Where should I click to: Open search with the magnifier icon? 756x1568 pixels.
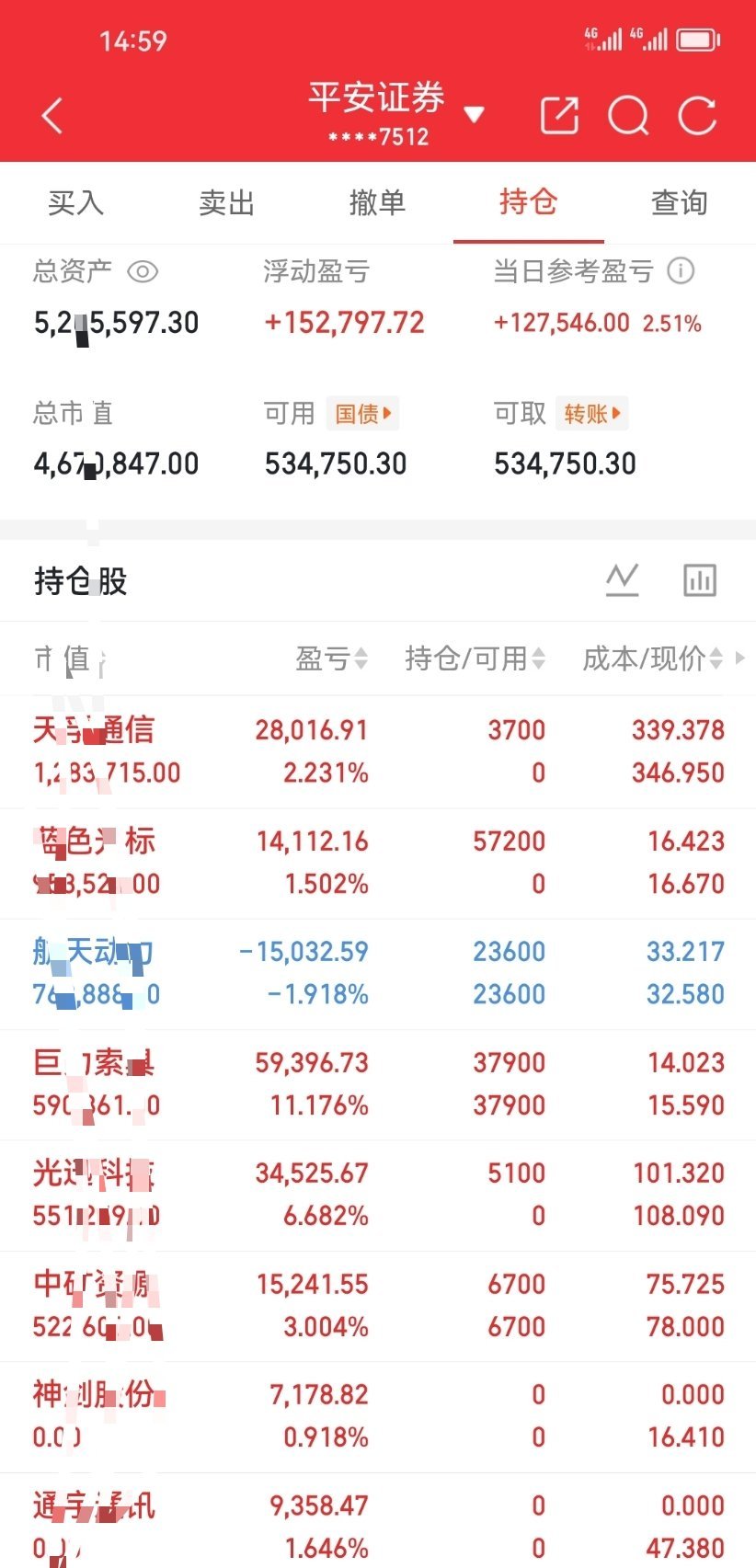click(x=628, y=116)
